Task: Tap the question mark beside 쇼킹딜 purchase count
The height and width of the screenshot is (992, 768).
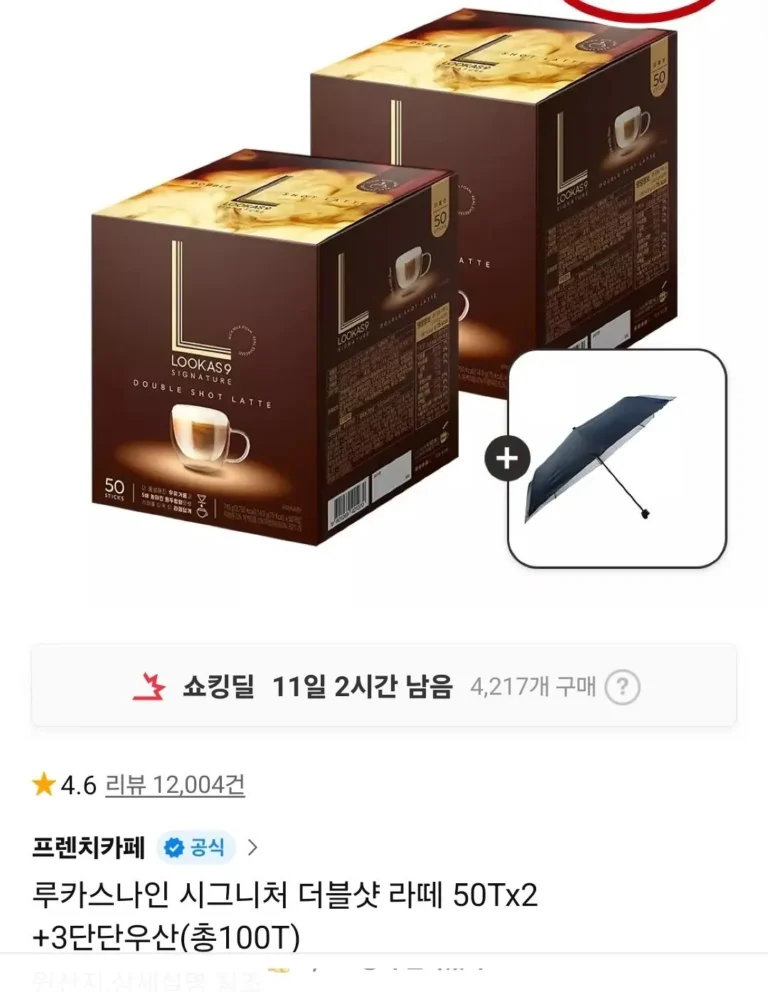Action: [x=622, y=687]
